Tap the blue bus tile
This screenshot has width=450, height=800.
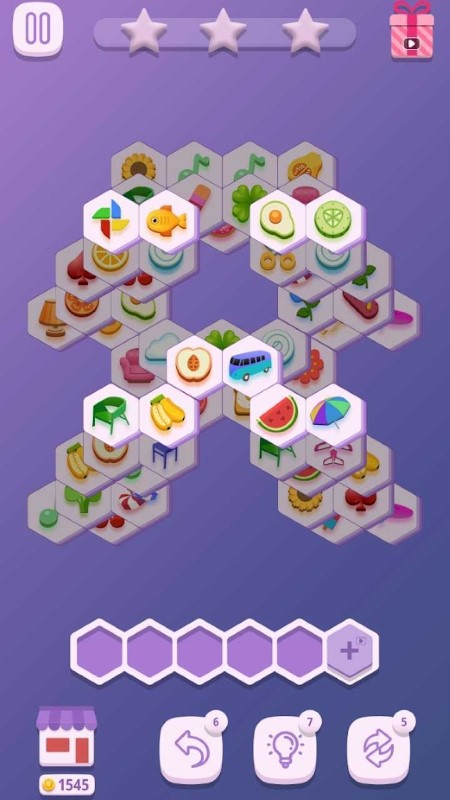(x=250, y=365)
